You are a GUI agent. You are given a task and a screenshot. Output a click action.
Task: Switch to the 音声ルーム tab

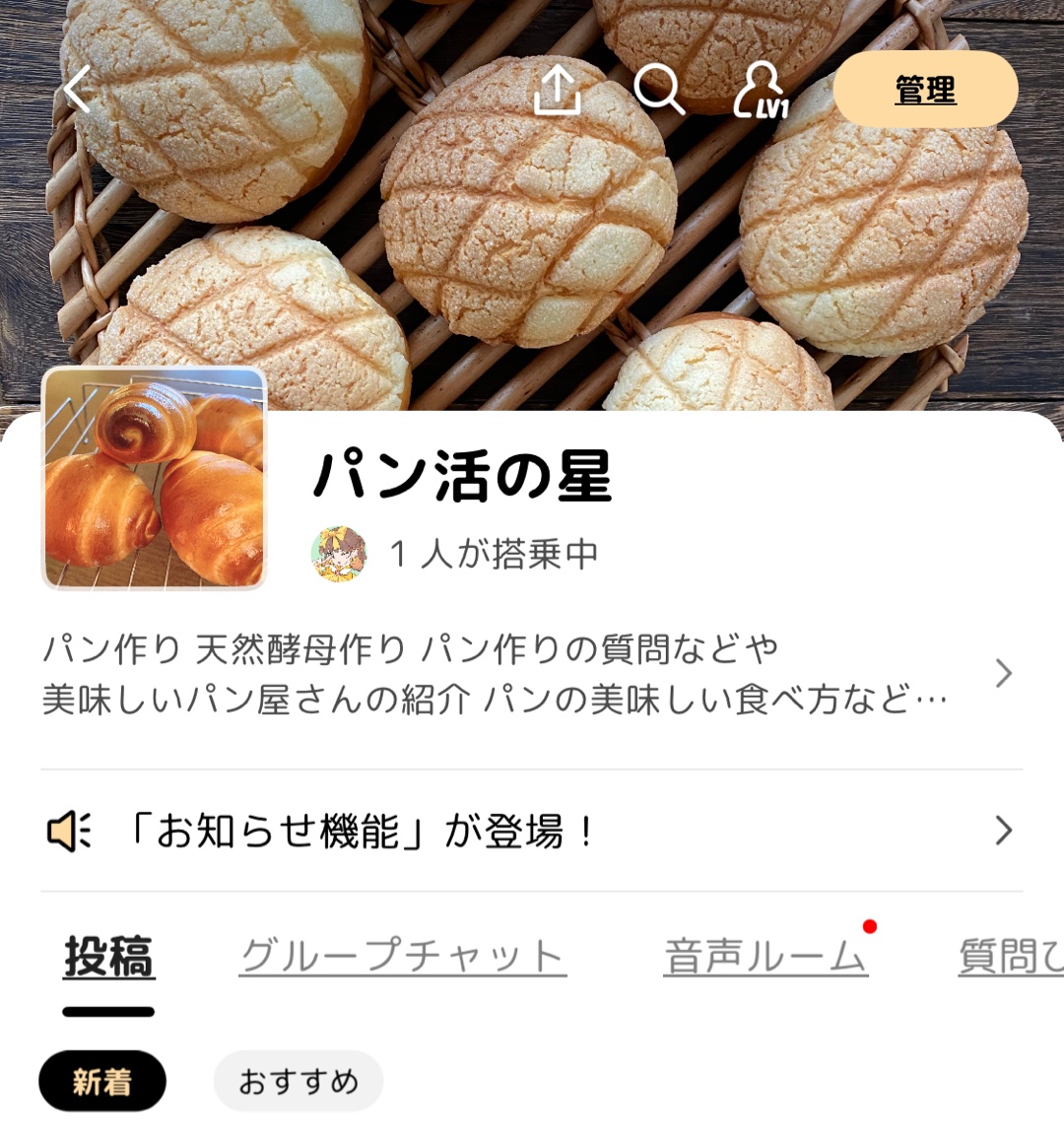765,958
